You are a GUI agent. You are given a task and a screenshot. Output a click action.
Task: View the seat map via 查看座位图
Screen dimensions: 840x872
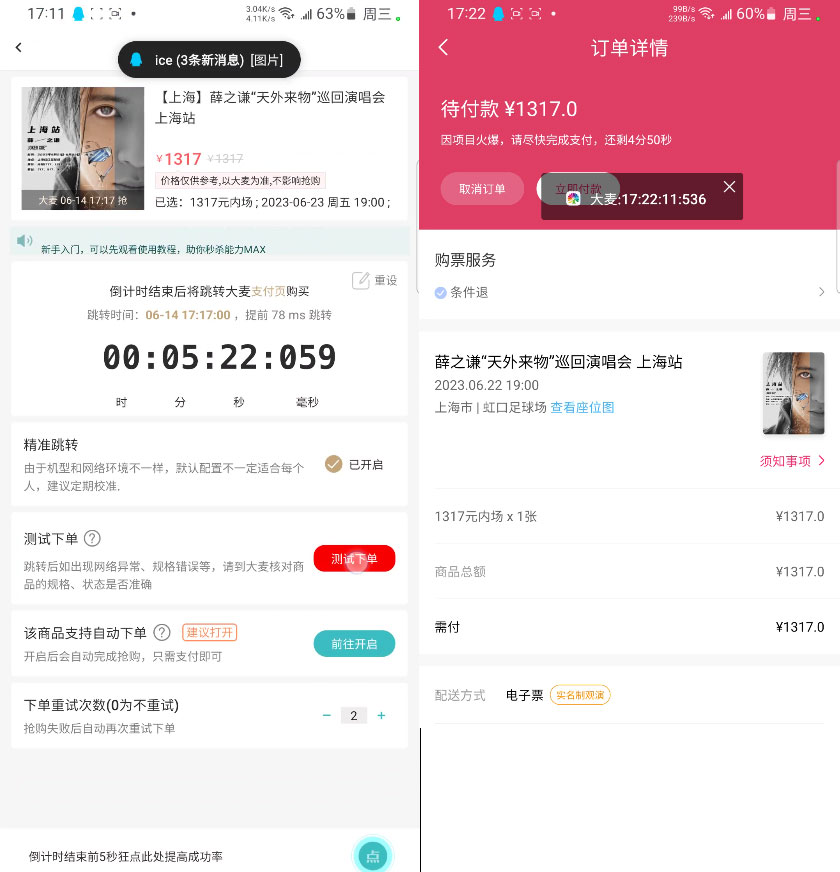click(x=582, y=407)
